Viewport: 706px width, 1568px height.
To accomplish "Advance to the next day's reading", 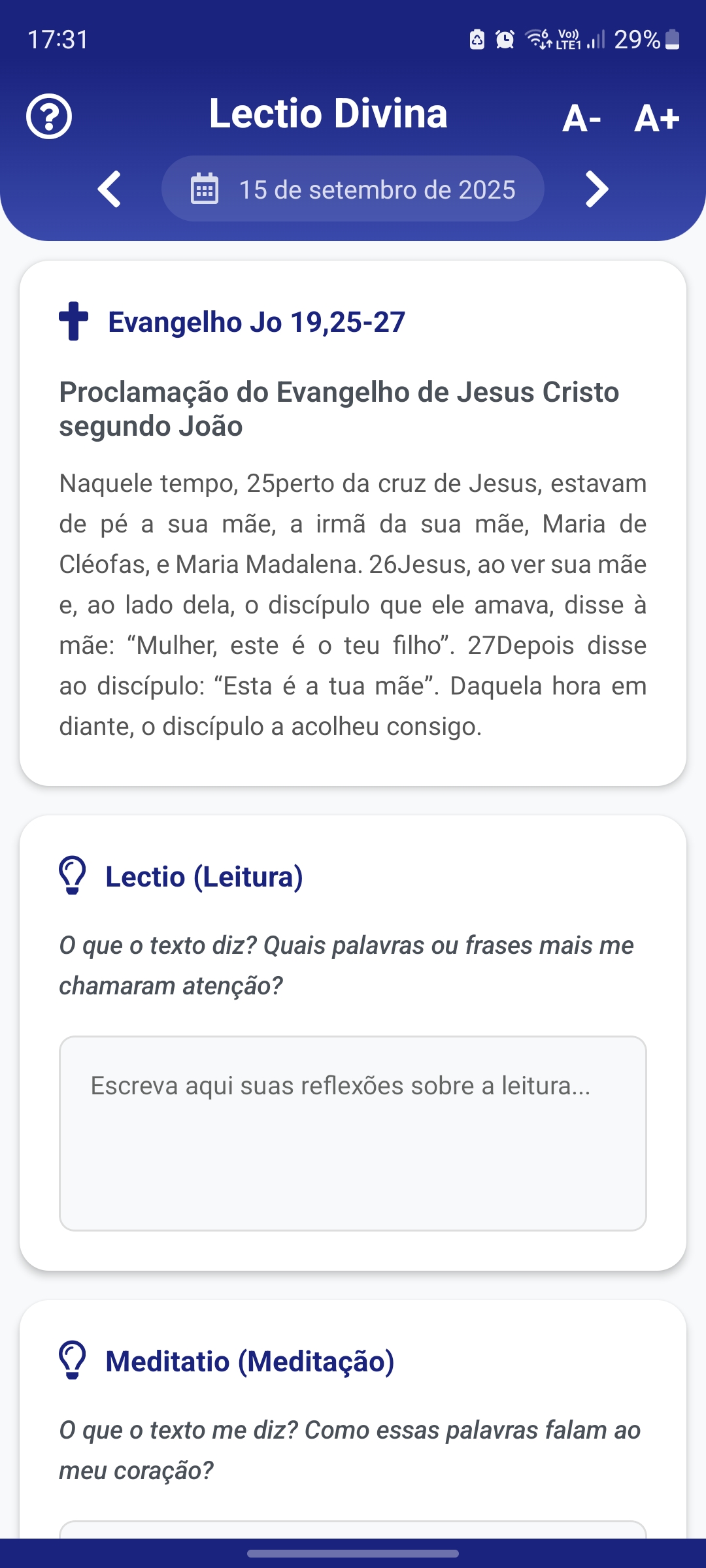I will pyautogui.click(x=597, y=189).
